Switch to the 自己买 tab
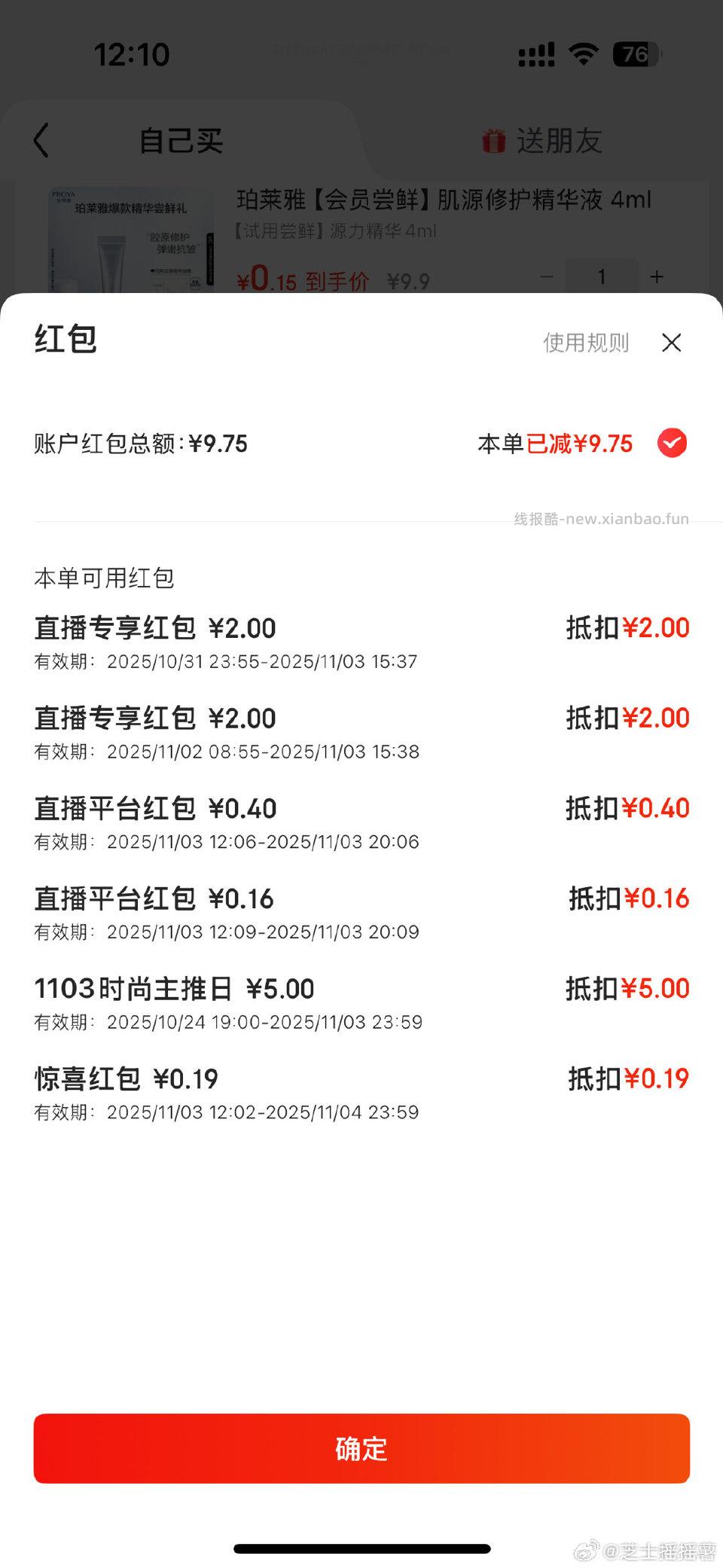This screenshot has height=1568, width=723. [x=179, y=139]
